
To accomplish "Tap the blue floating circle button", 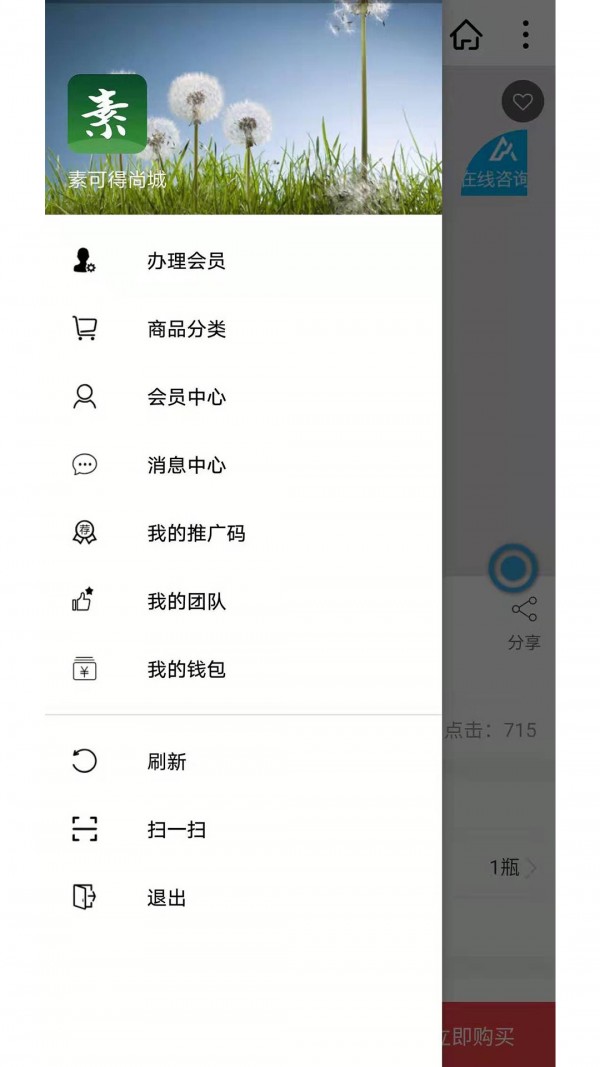I will (x=513, y=568).
